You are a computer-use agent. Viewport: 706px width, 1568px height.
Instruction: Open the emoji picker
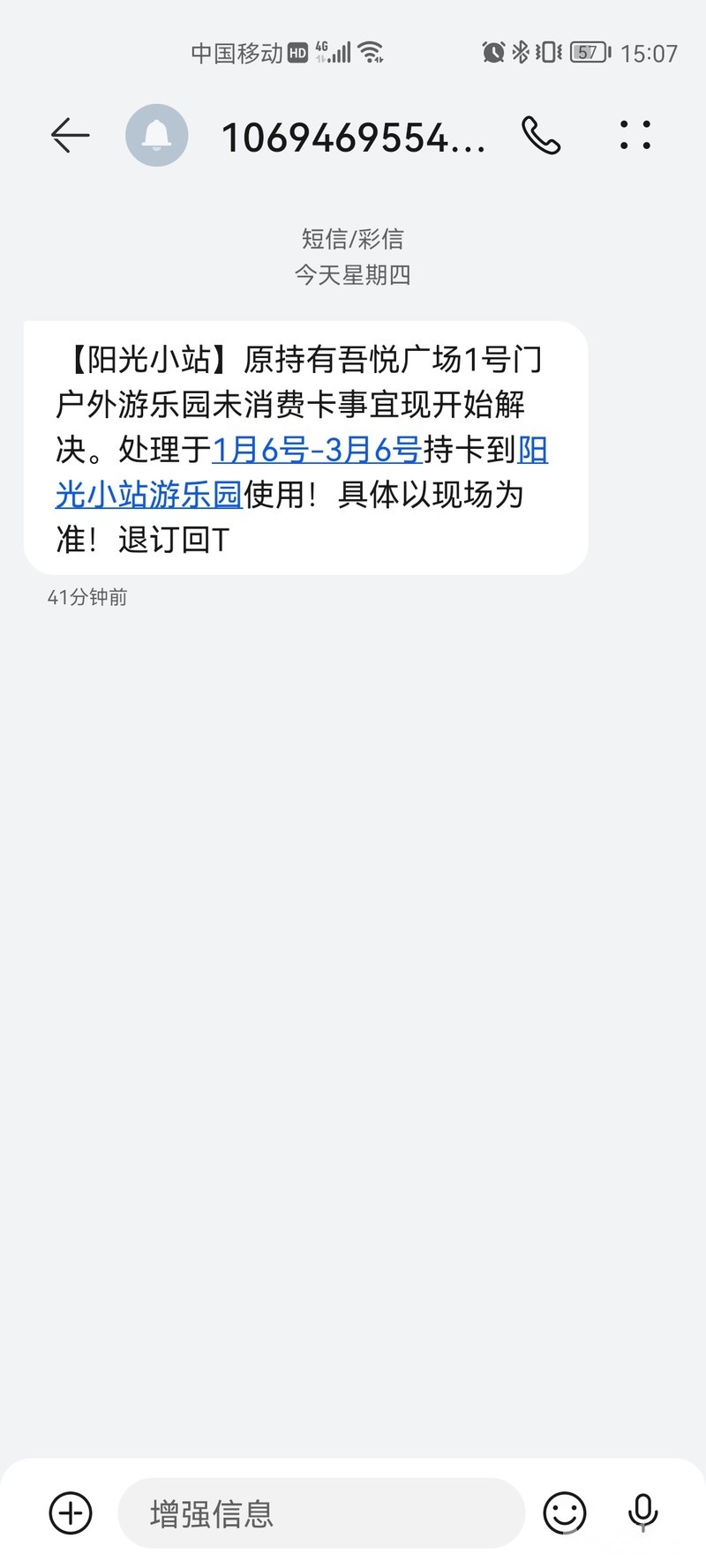[565, 1513]
